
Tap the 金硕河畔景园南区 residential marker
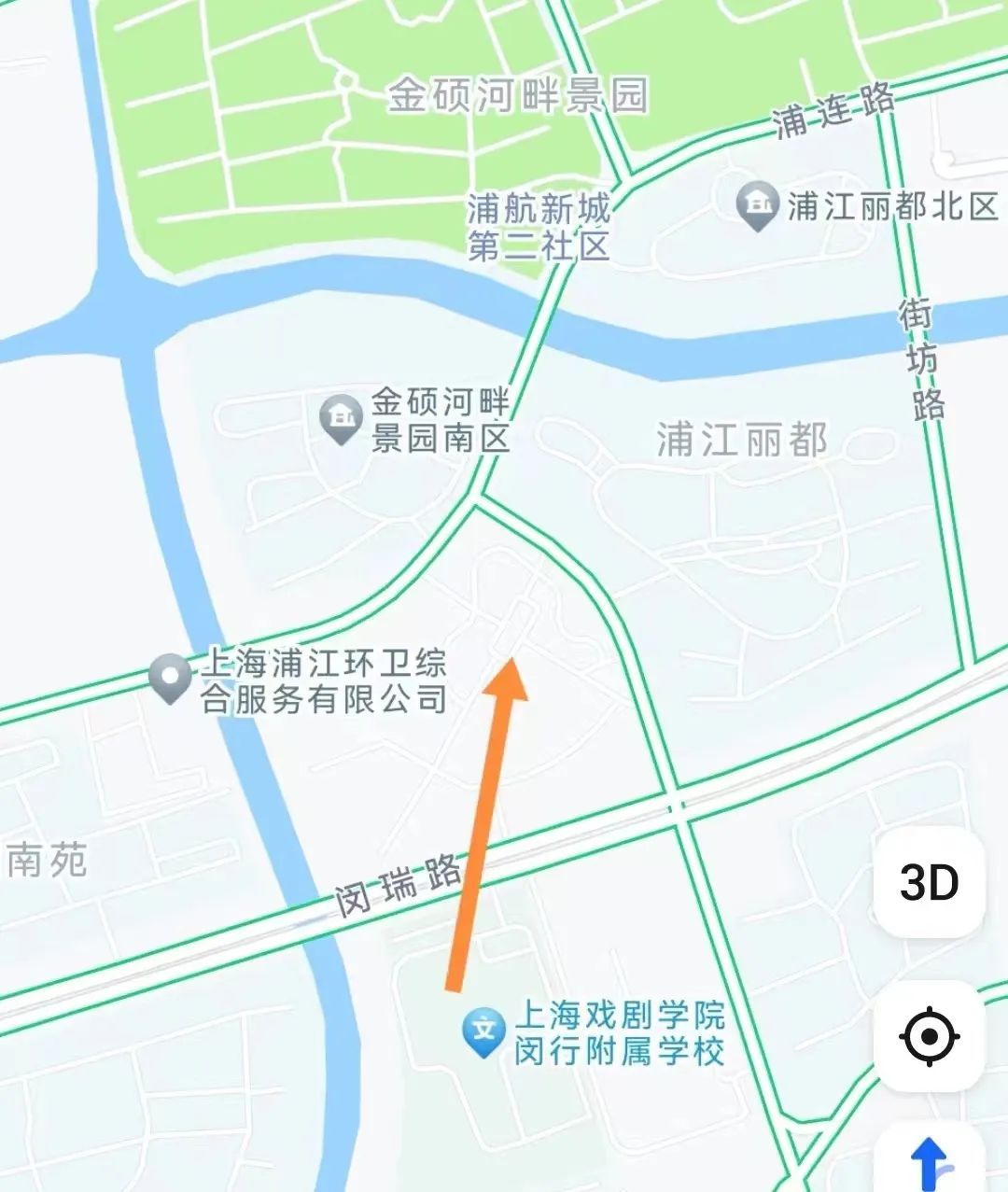pos(341,419)
